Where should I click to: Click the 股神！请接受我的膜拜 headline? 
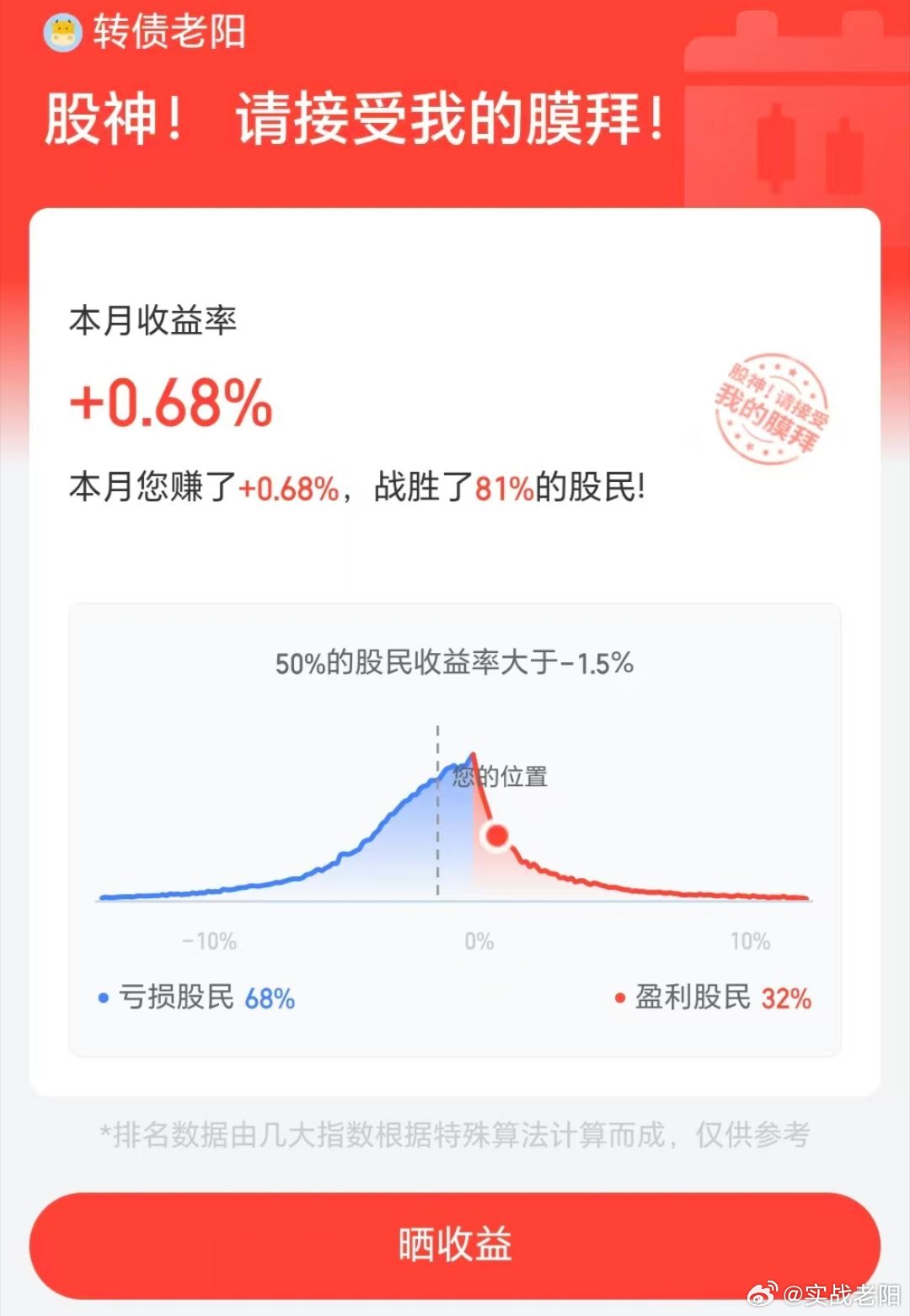point(354,120)
